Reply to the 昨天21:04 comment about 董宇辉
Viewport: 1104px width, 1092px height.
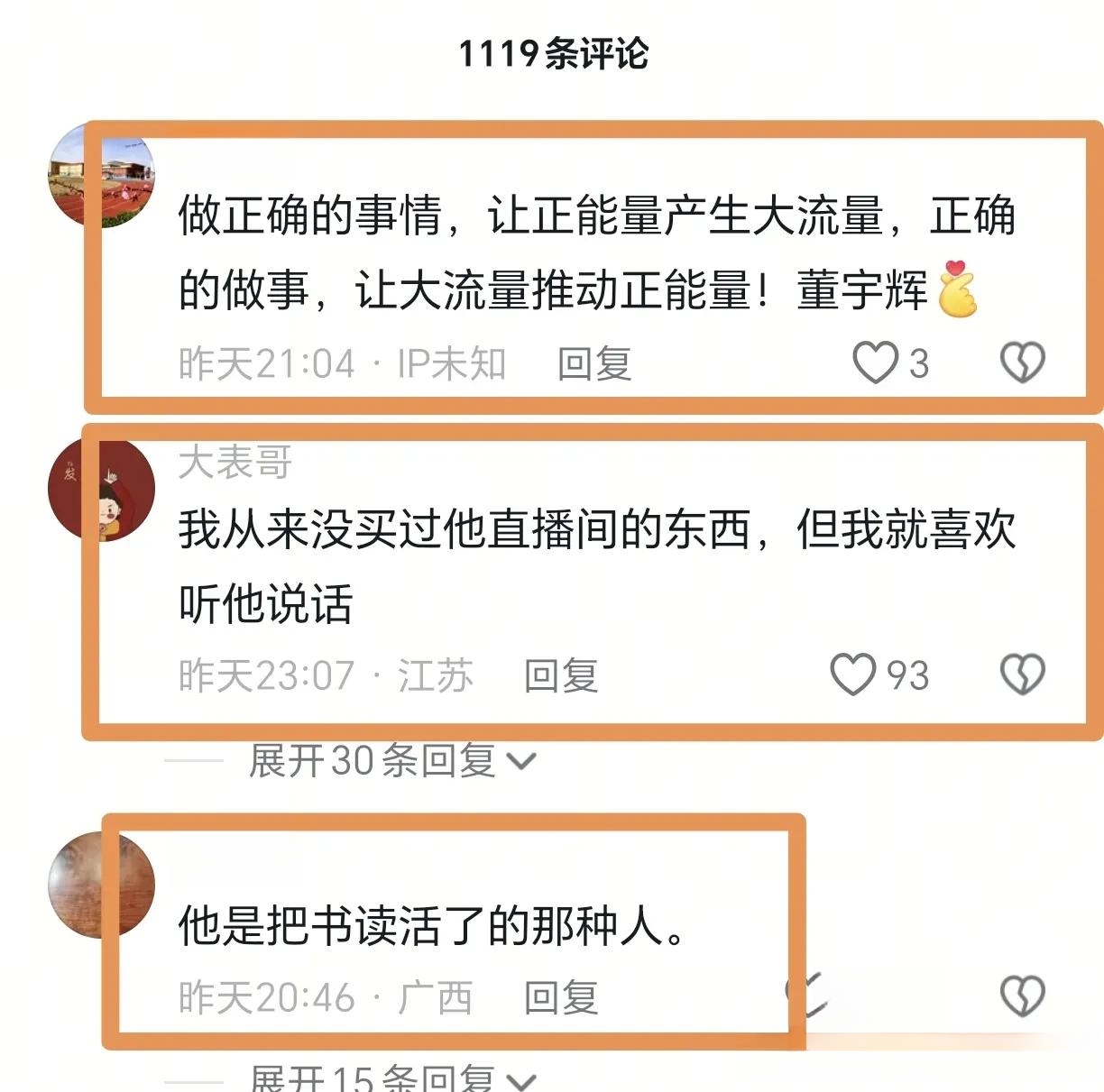click(593, 364)
